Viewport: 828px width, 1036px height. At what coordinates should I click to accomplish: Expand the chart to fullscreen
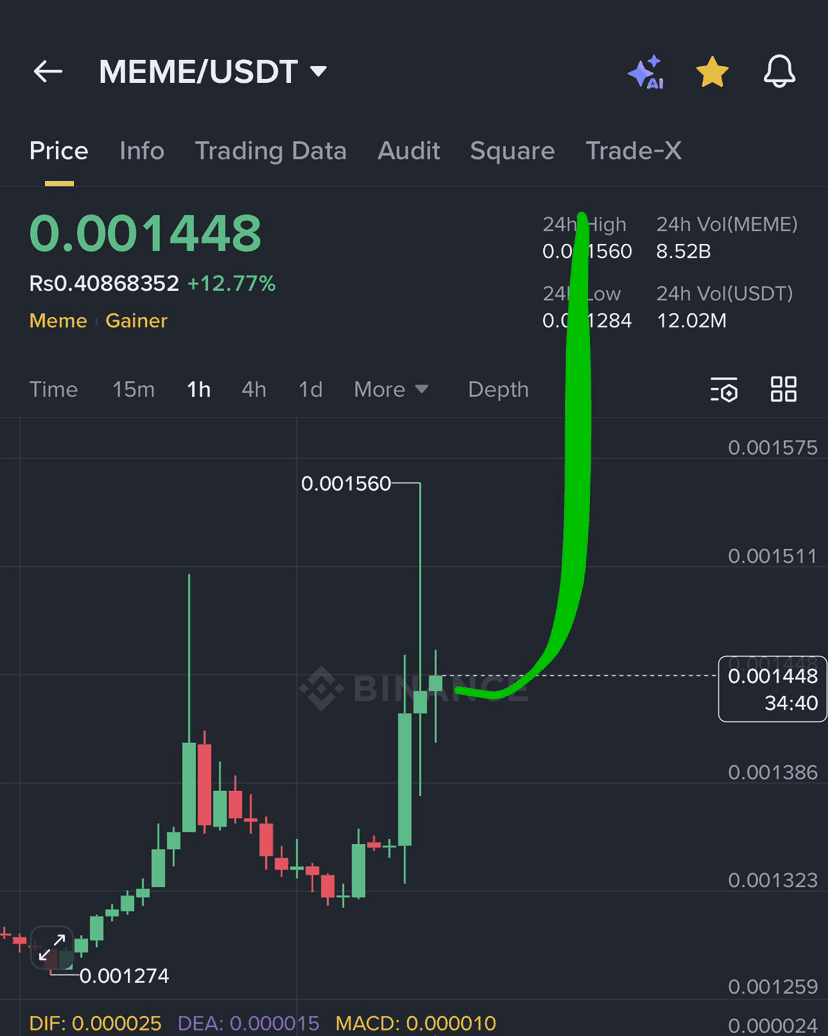tap(52, 946)
